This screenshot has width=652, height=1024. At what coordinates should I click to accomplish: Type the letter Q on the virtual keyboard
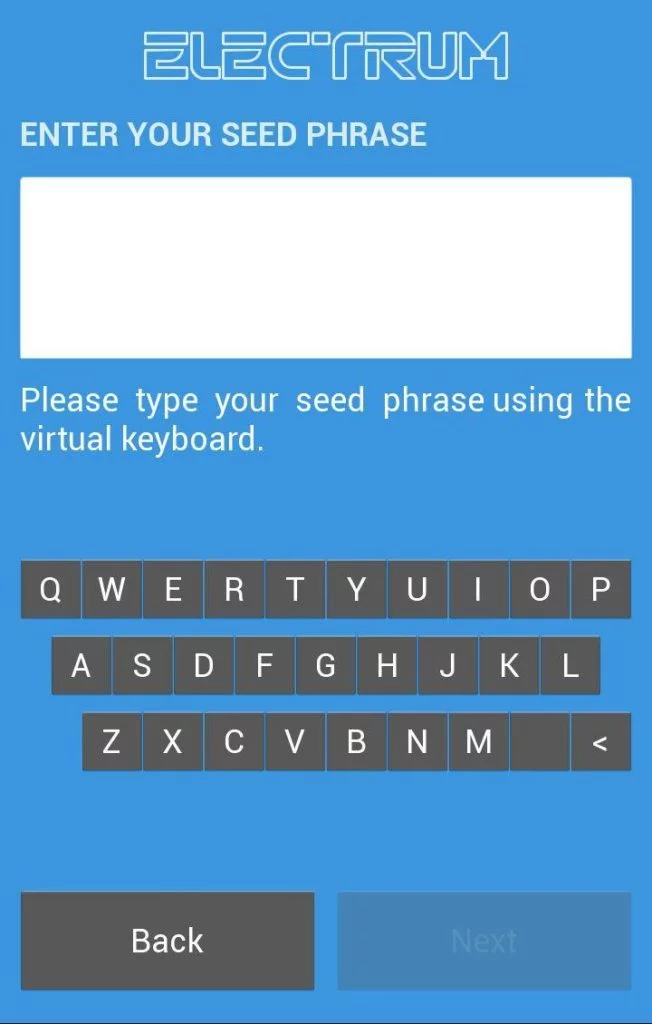coord(50,590)
